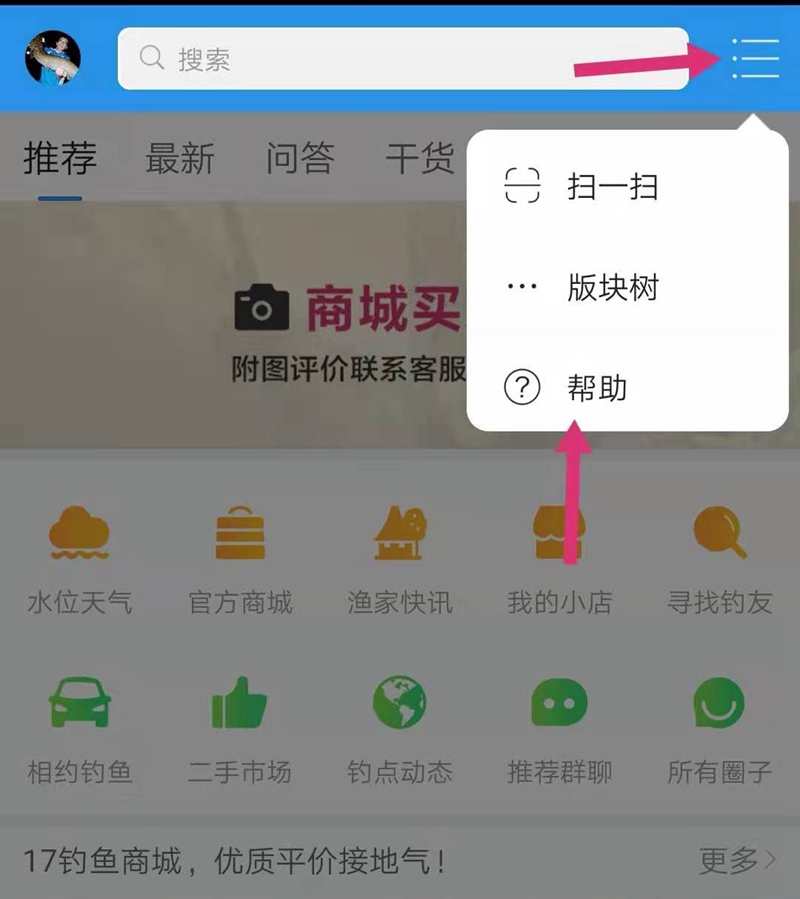The height and width of the screenshot is (899, 800).
Task: Open 帮助 help from the menu
Action: [x=596, y=388]
